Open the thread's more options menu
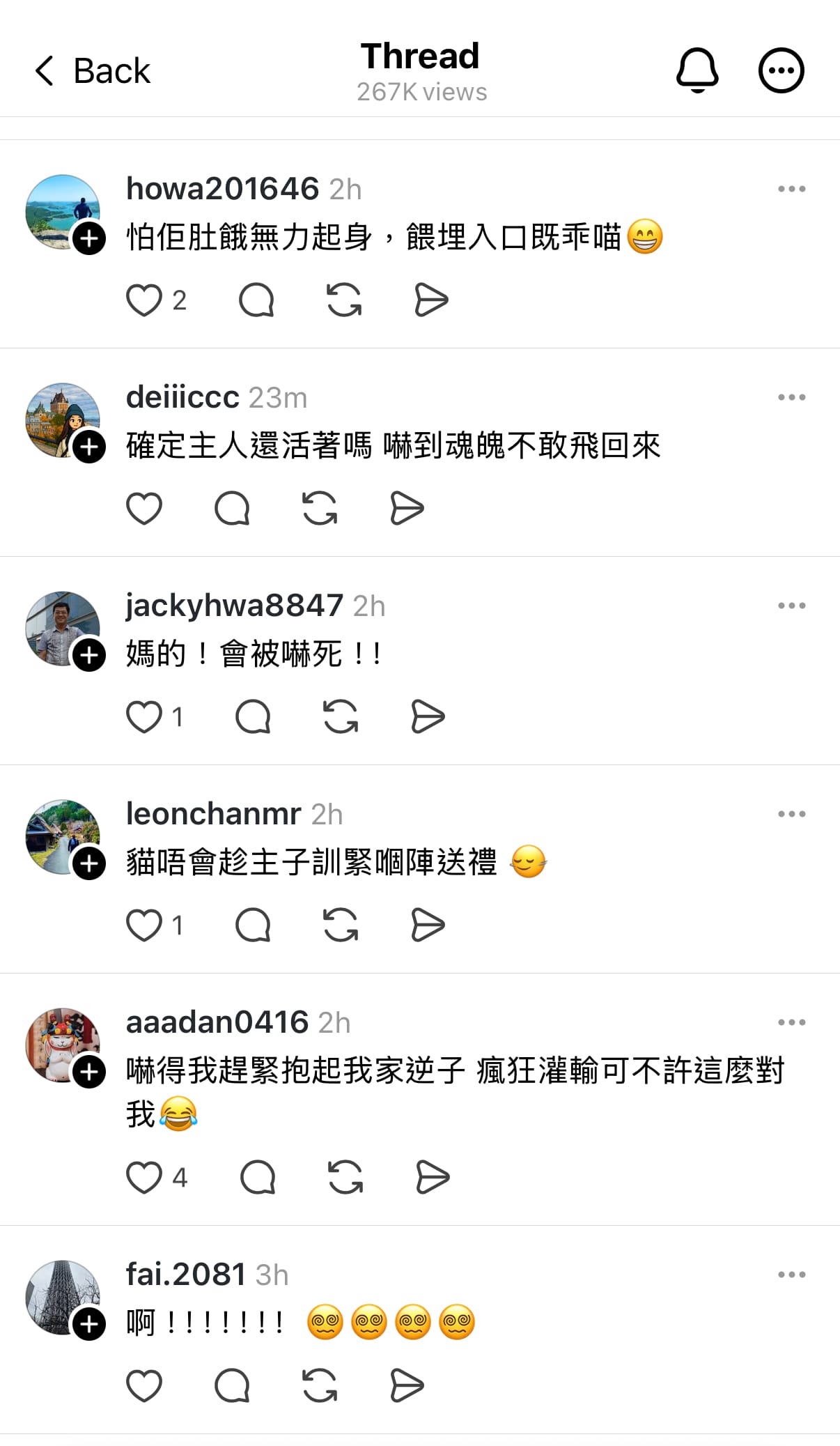The image size is (840, 1446). pyautogui.click(x=781, y=70)
